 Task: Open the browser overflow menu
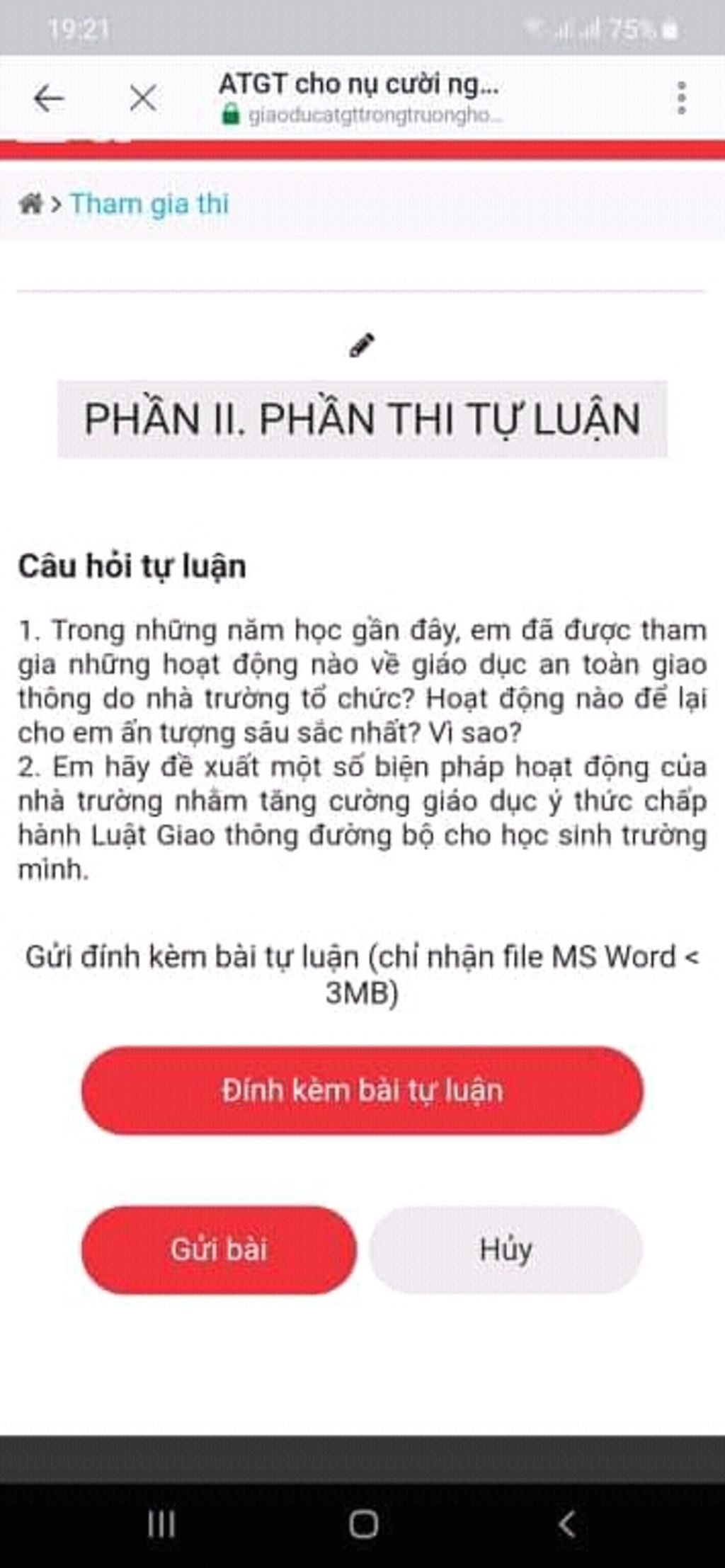681,98
